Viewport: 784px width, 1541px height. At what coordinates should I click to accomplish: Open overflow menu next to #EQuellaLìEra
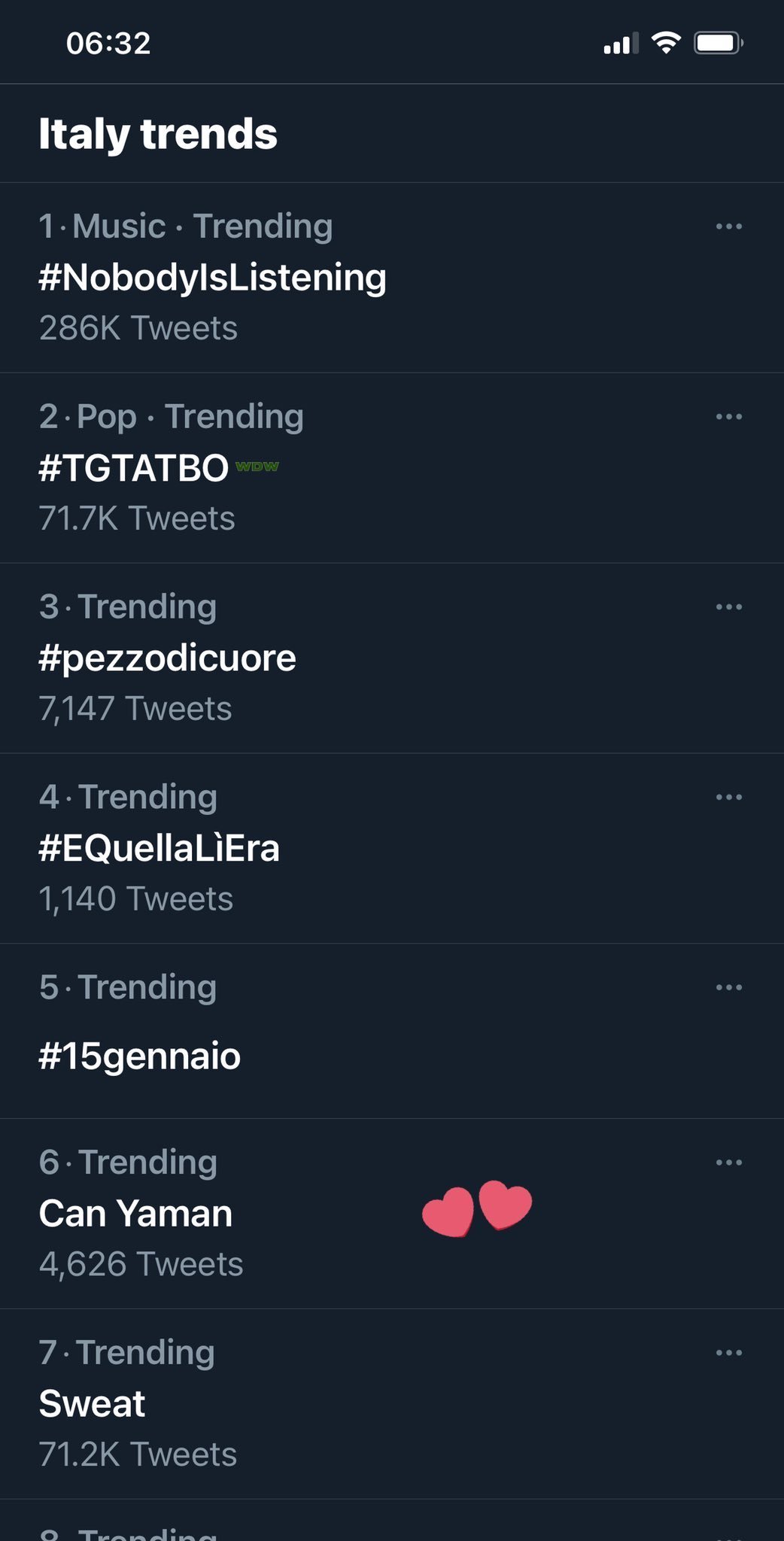pos(728,798)
